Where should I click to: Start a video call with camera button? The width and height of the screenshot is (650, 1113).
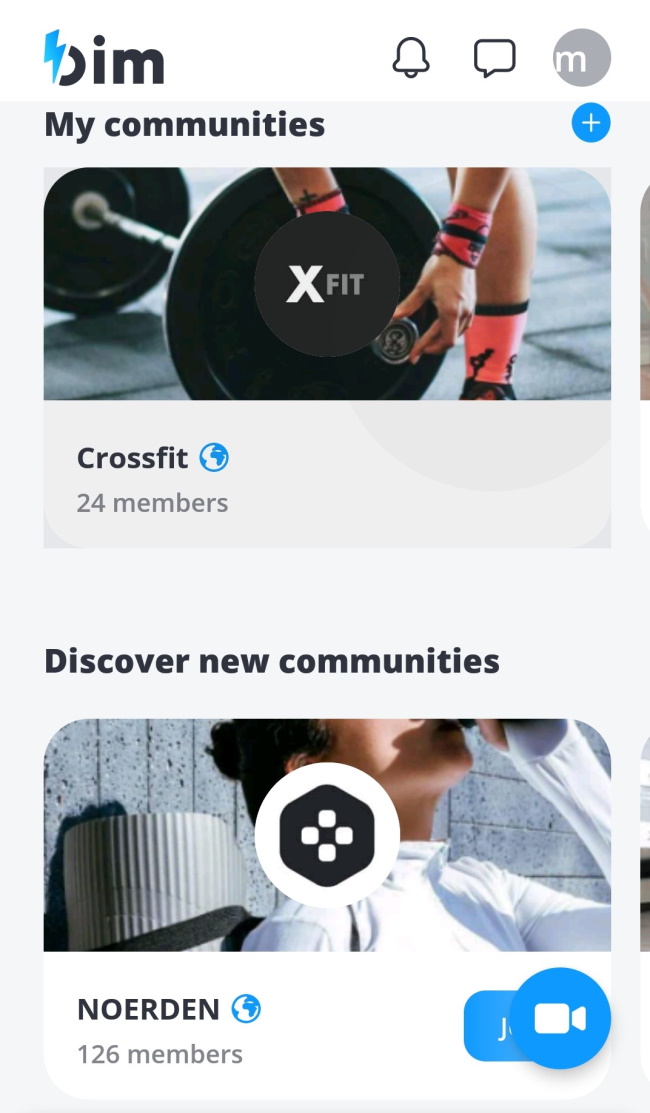pos(560,1019)
